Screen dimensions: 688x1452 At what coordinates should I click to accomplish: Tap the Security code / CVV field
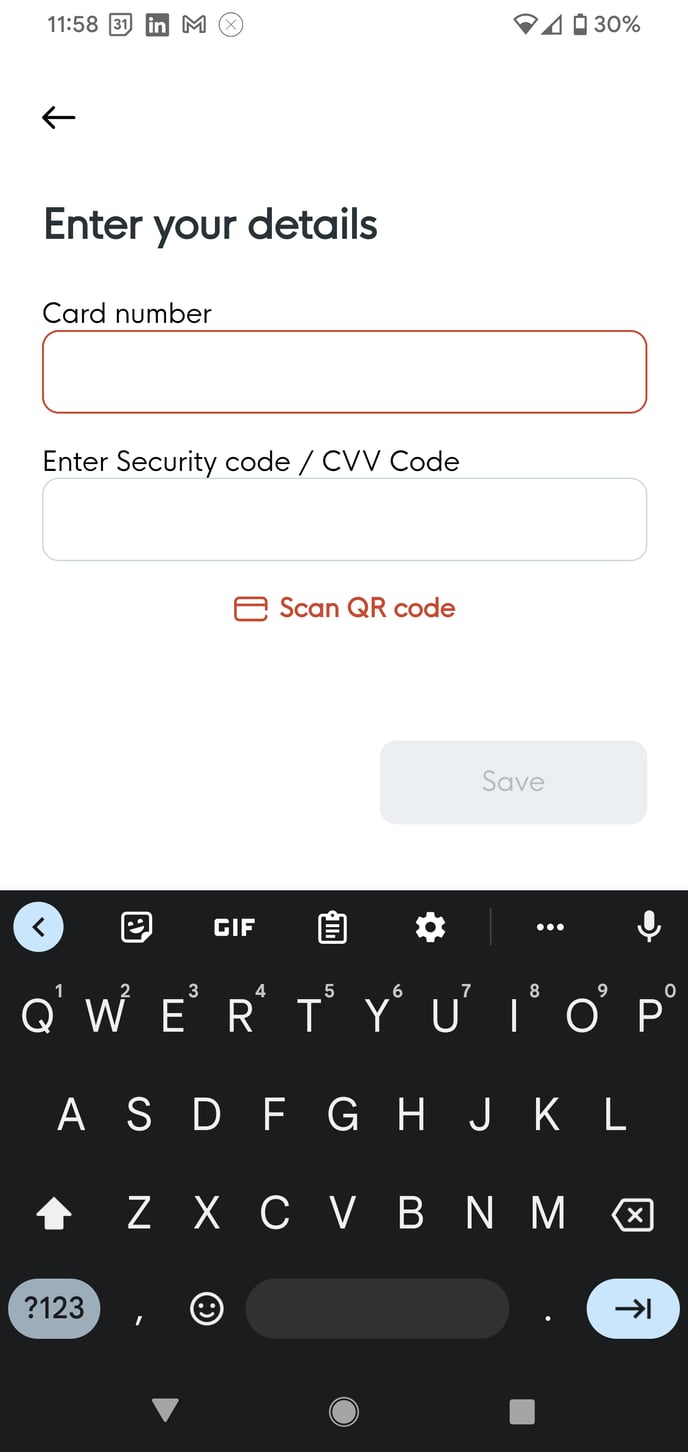344,519
